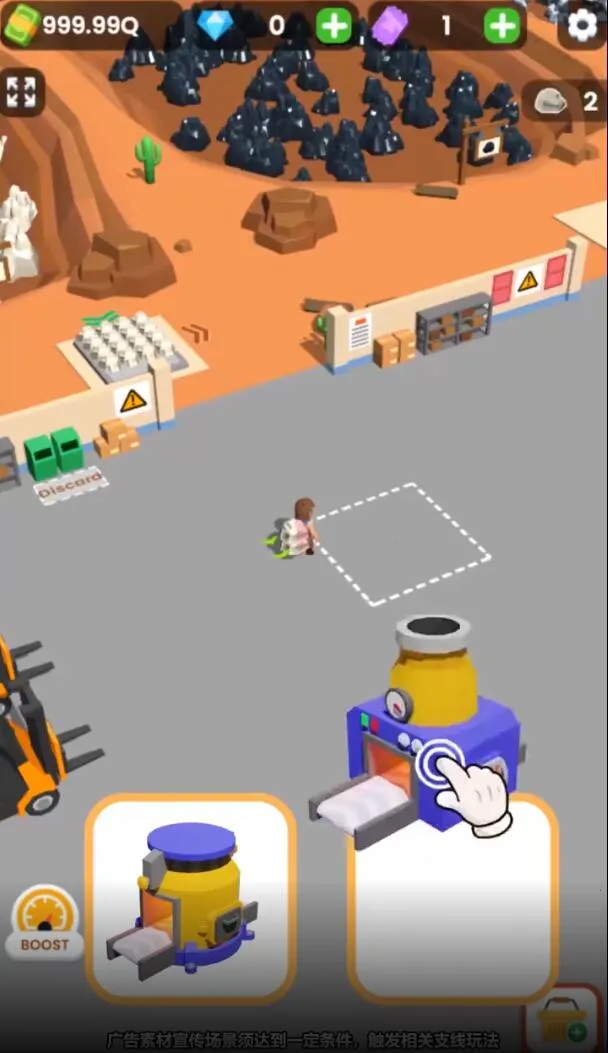Add more blue diamonds
608x1053 pixels.
click(x=334, y=26)
